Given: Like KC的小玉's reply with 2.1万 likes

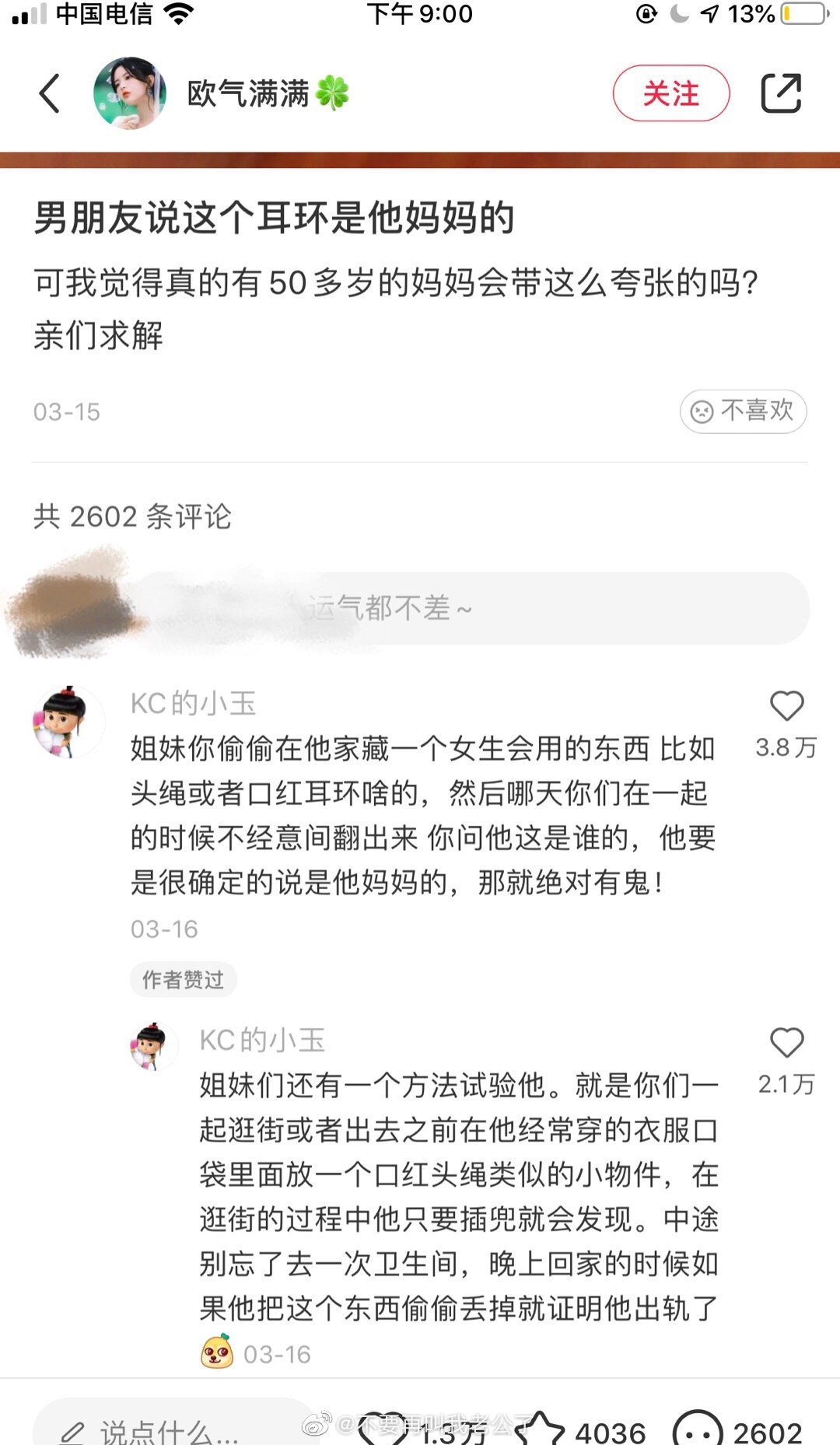Looking at the screenshot, I should click(x=786, y=1043).
